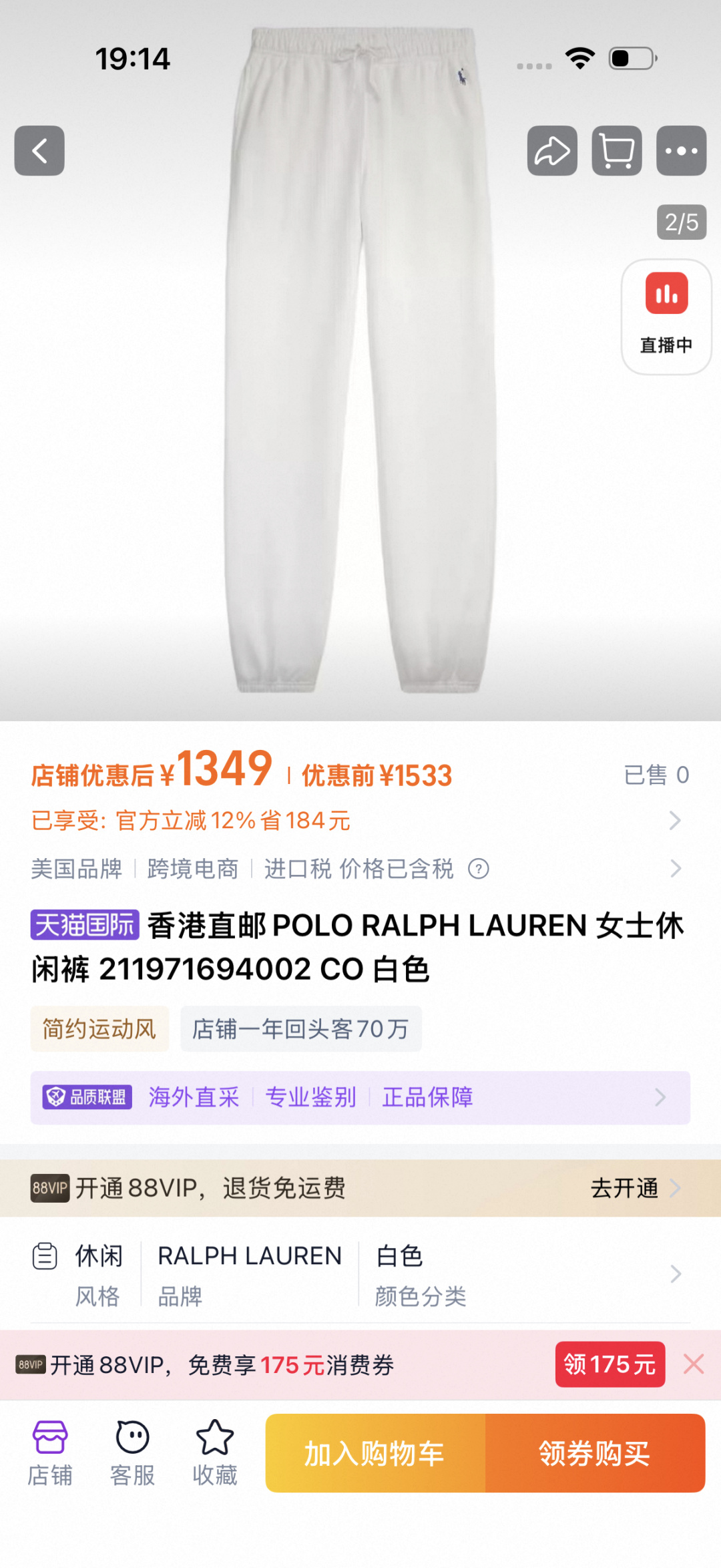Open the 进口税 价格已含税 info row
This screenshot has height=1568, width=721.
360,869
